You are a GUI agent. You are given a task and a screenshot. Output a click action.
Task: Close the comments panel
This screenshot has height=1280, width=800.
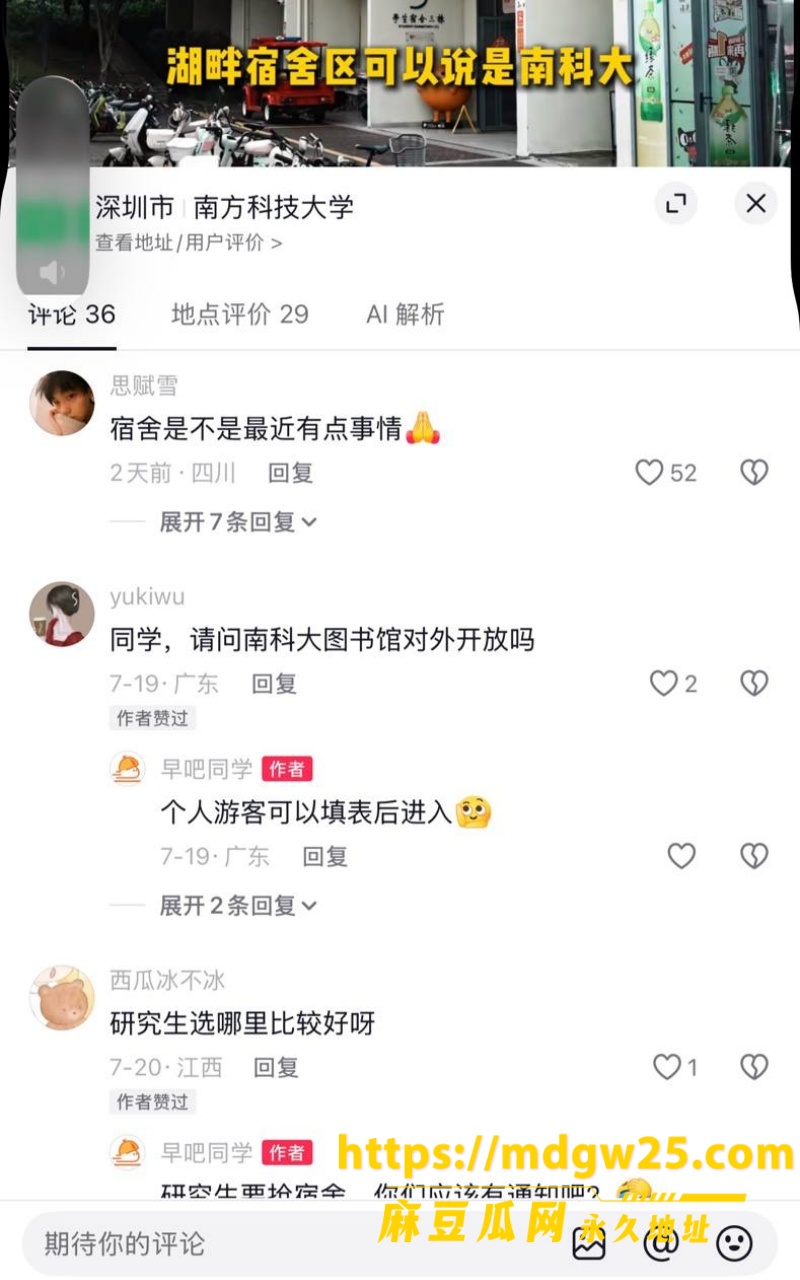pyautogui.click(x=755, y=204)
